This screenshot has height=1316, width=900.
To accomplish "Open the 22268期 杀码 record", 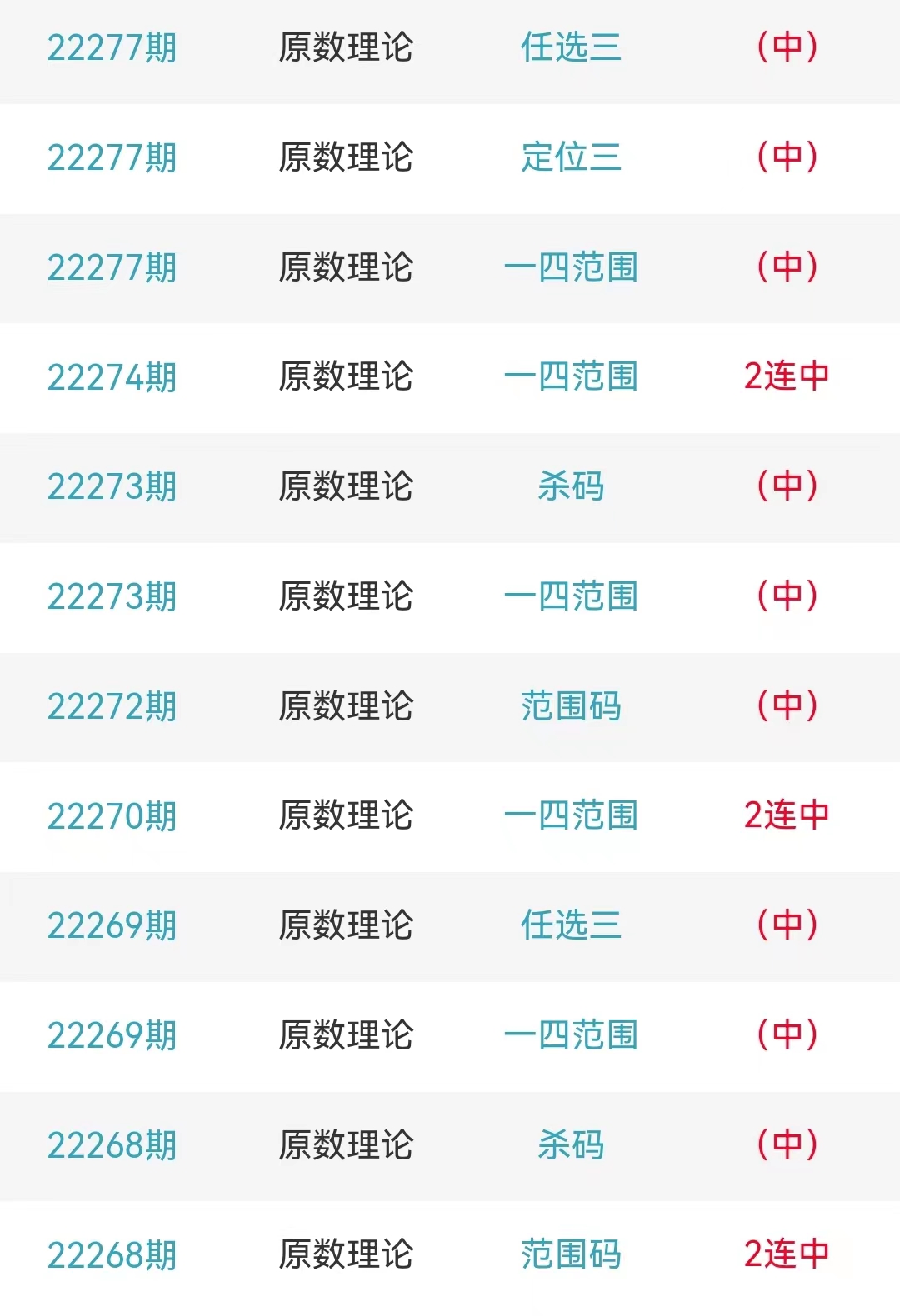I will click(x=571, y=1145).
